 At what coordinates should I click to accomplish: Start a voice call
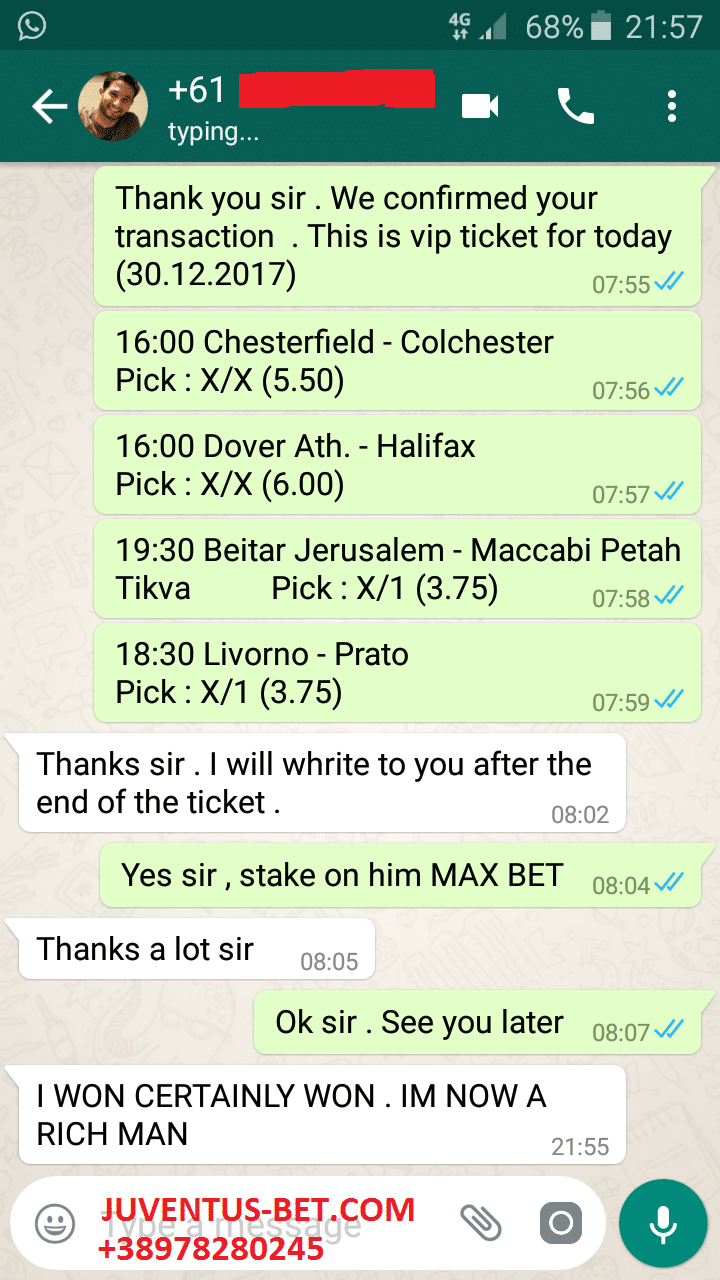(576, 106)
